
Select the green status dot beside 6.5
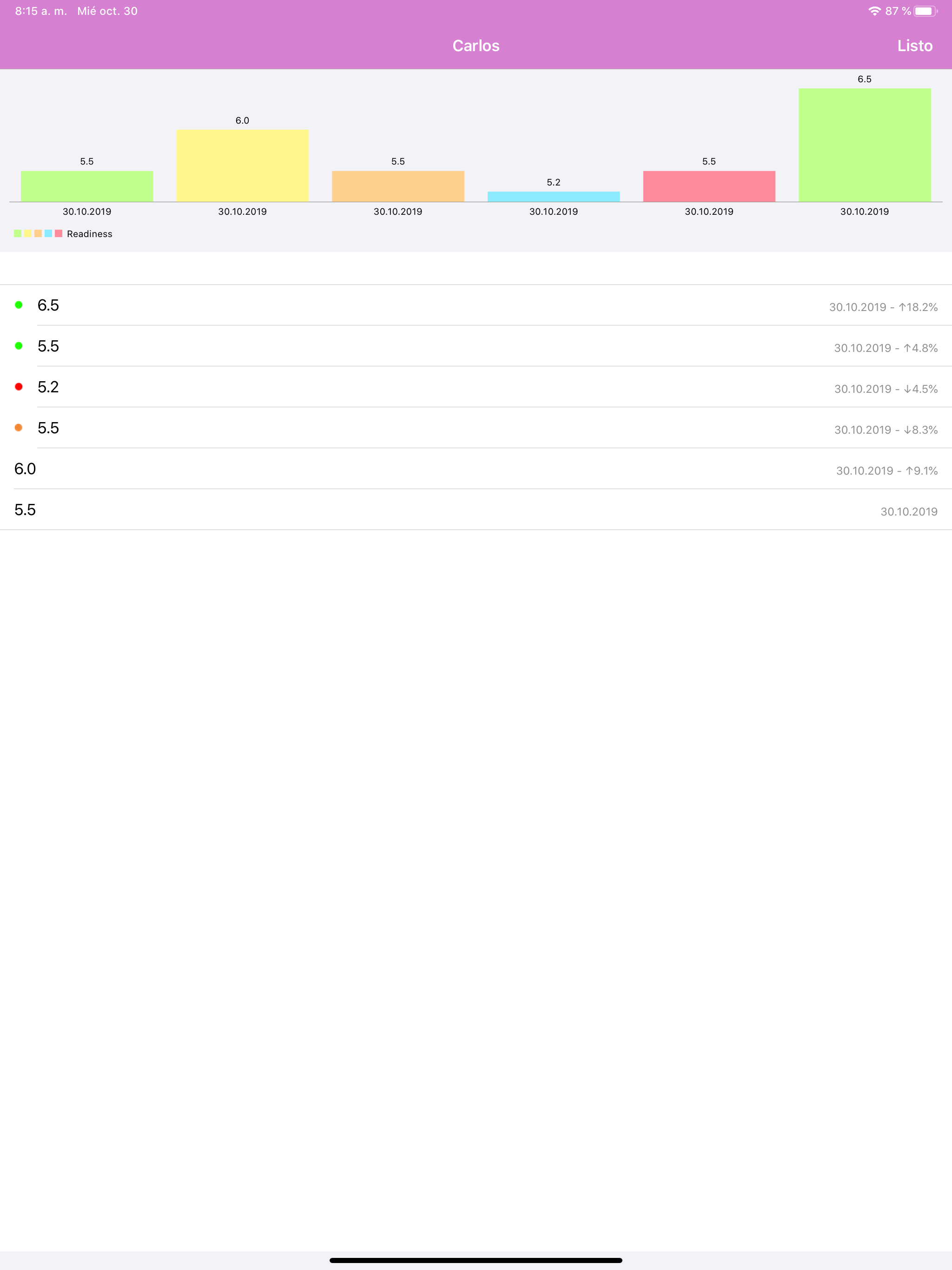(x=19, y=305)
